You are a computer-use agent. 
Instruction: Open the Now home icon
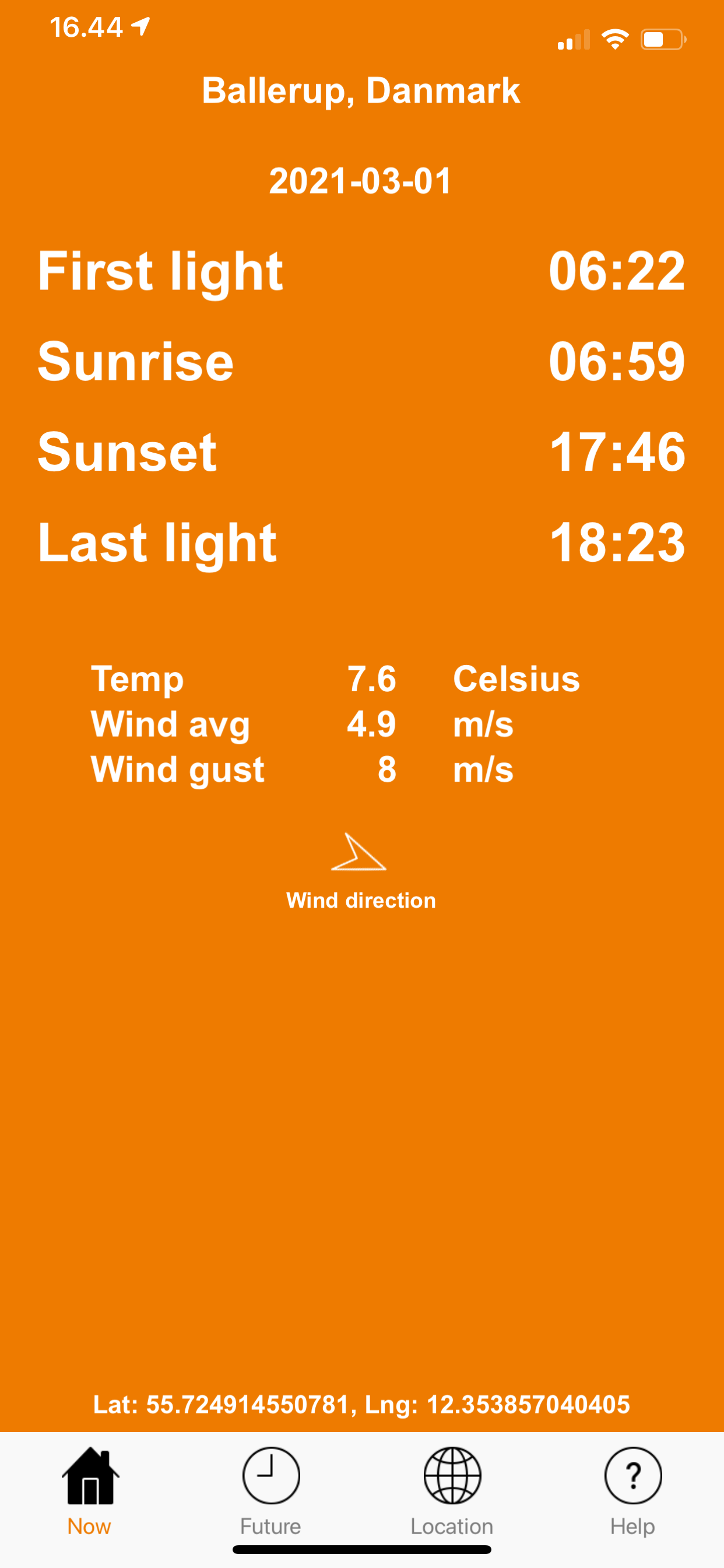click(90, 1476)
